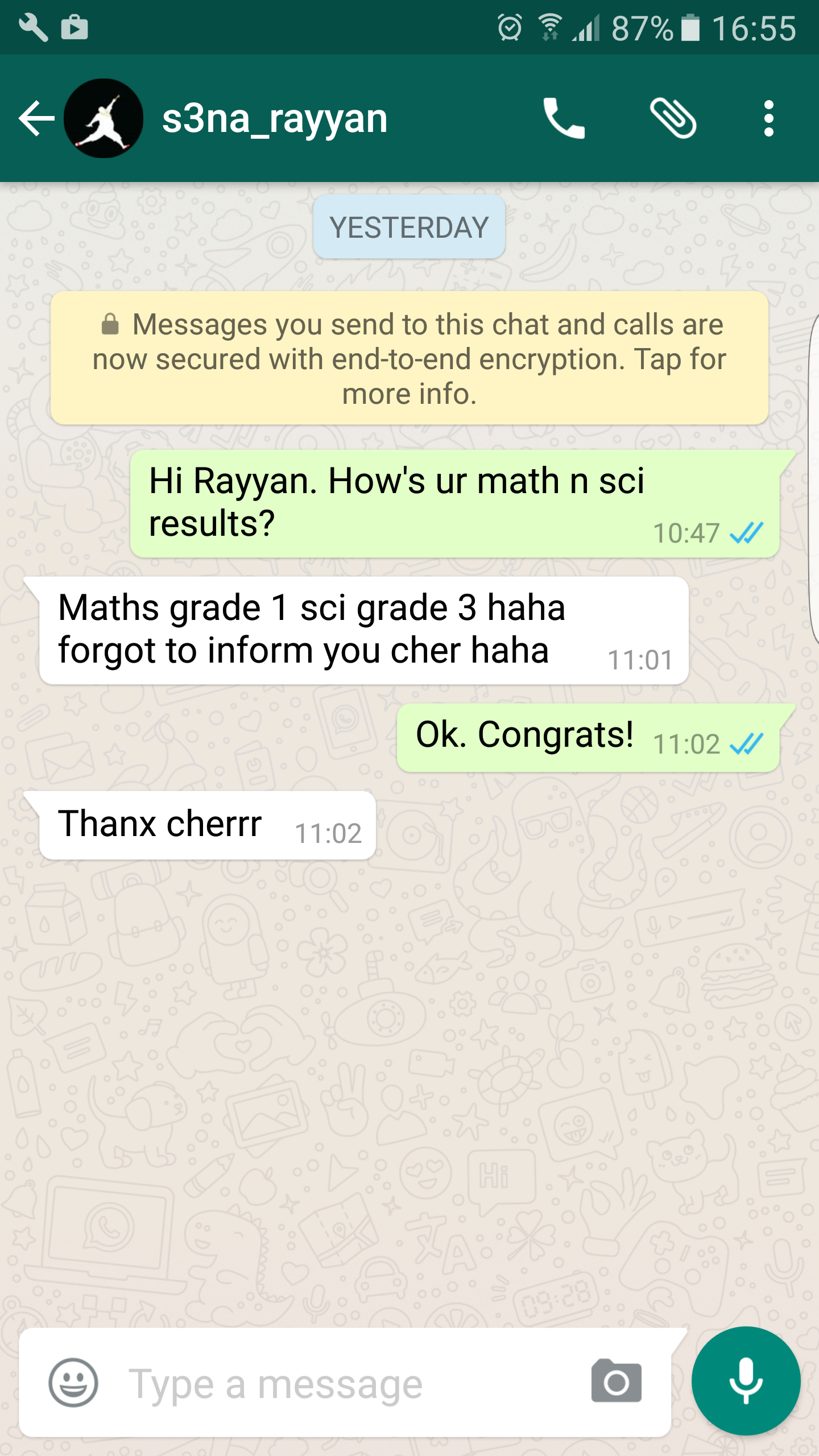Open the three-dot overflow menu
Image resolution: width=819 pixels, height=1456 pixels.
pyautogui.click(x=768, y=119)
